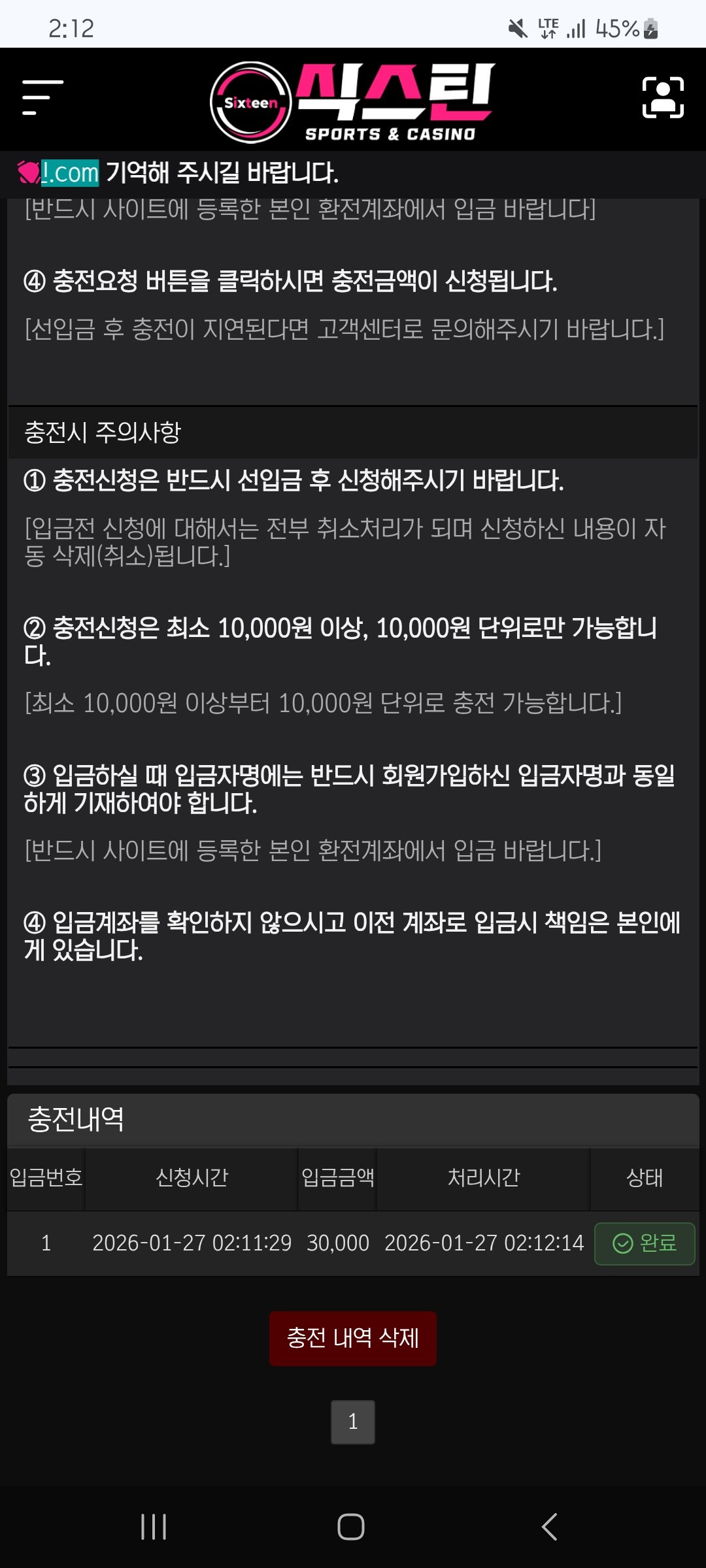Screen dimensions: 706x1568
Task: Tap the Sixteen site logo
Action: (x=353, y=101)
